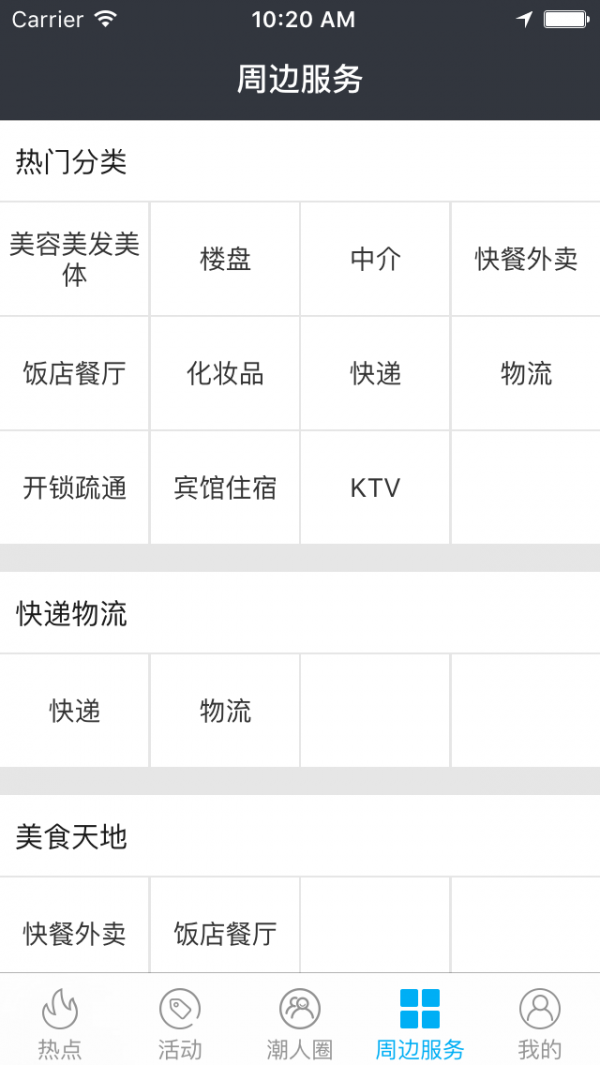
Task: Switch to the 热点 tab
Action: pos(60,1021)
